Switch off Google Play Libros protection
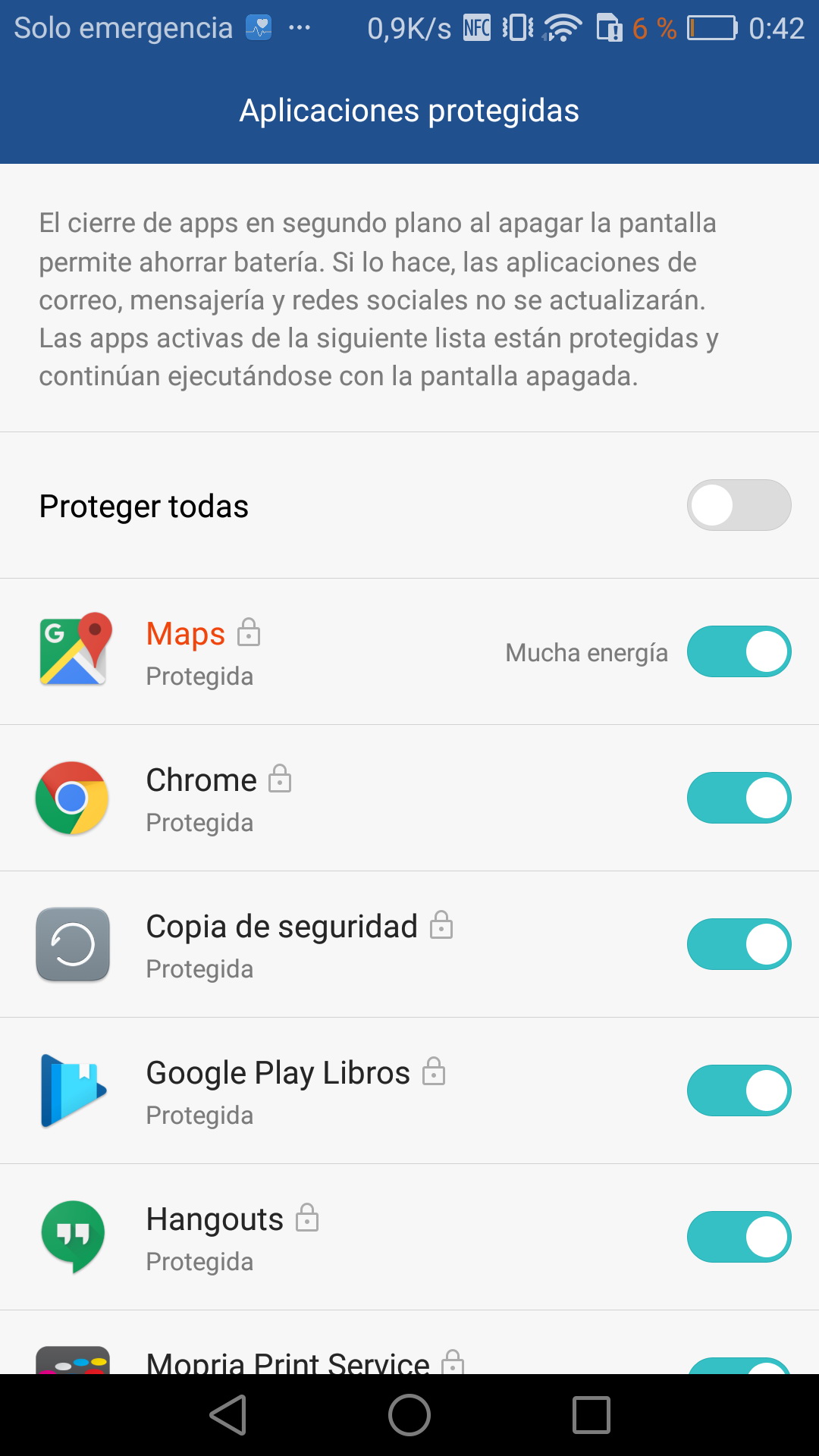The image size is (819, 1456). tap(739, 1090)
